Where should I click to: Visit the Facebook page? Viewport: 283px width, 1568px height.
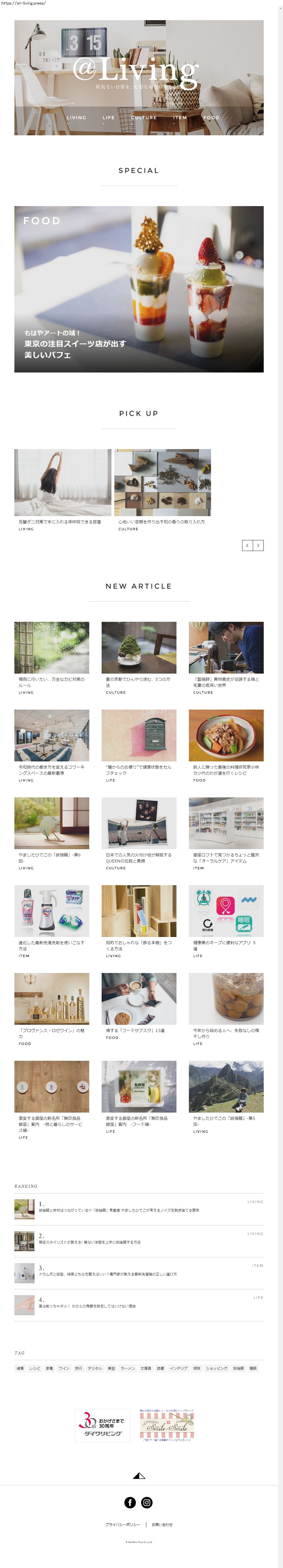(x=130, y=1503)
